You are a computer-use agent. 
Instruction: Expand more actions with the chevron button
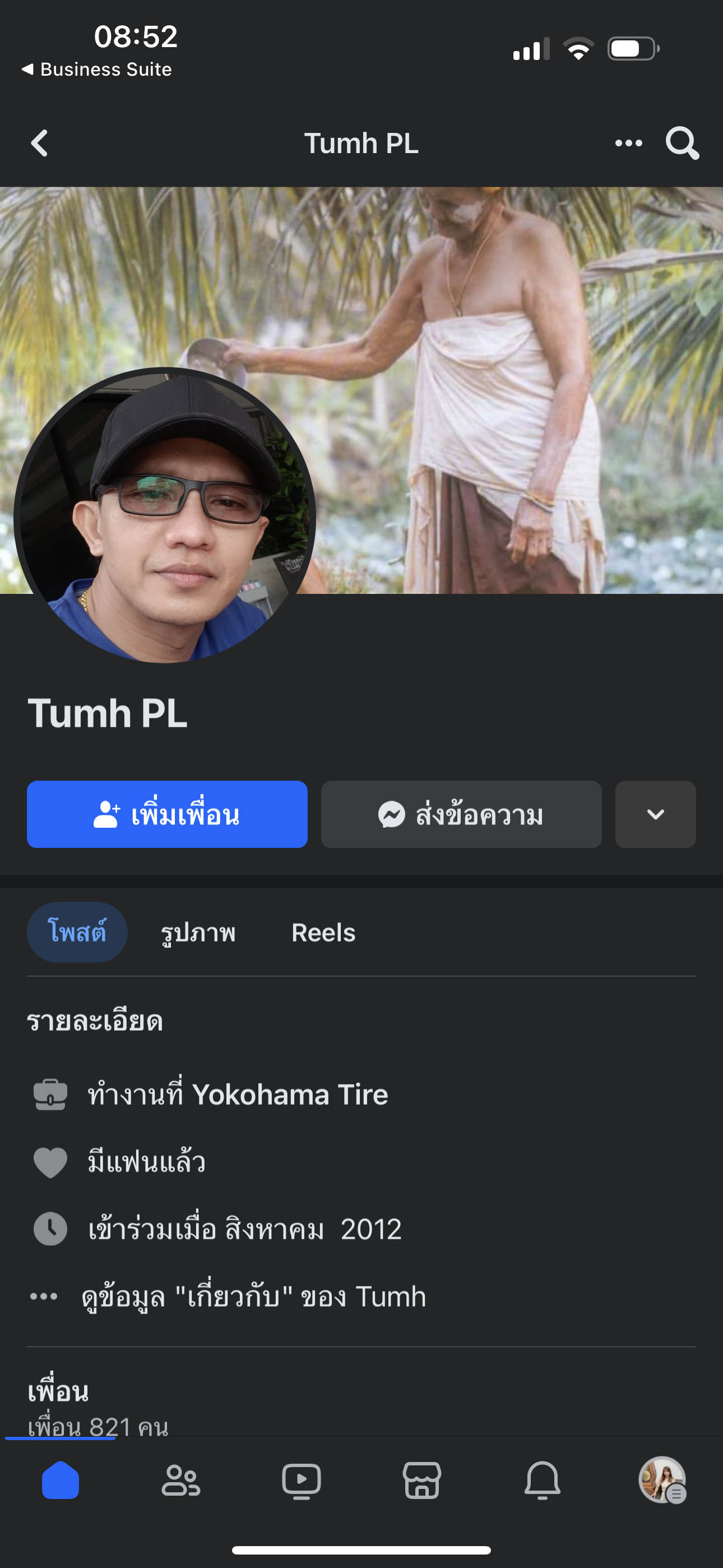click(x=655, y=814)
